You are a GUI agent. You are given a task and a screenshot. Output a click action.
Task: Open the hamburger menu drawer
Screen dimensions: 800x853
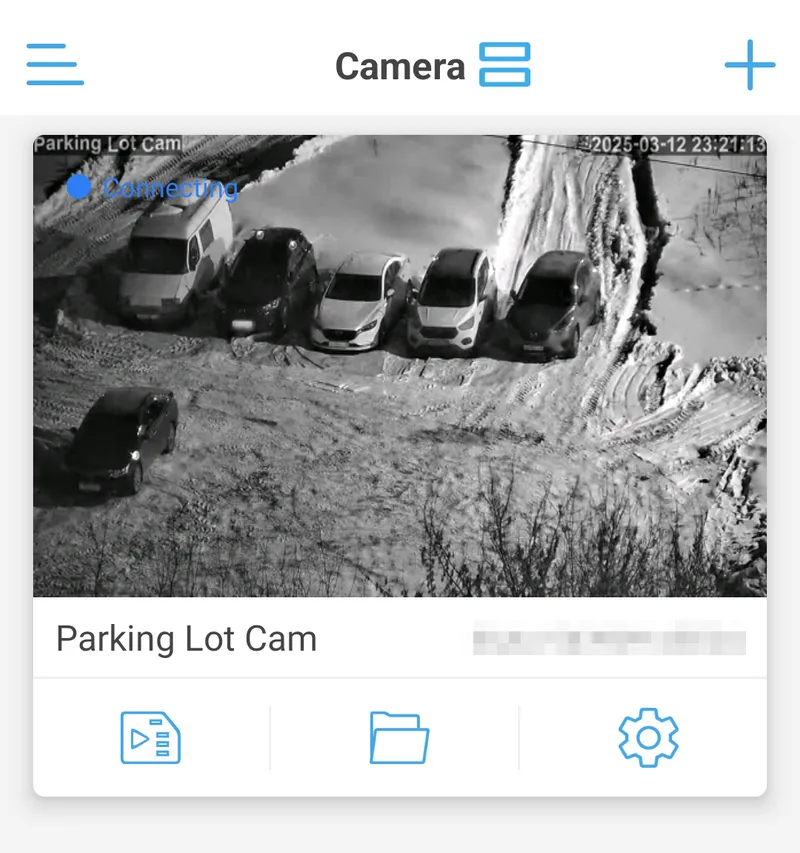[x=55, y=65]
